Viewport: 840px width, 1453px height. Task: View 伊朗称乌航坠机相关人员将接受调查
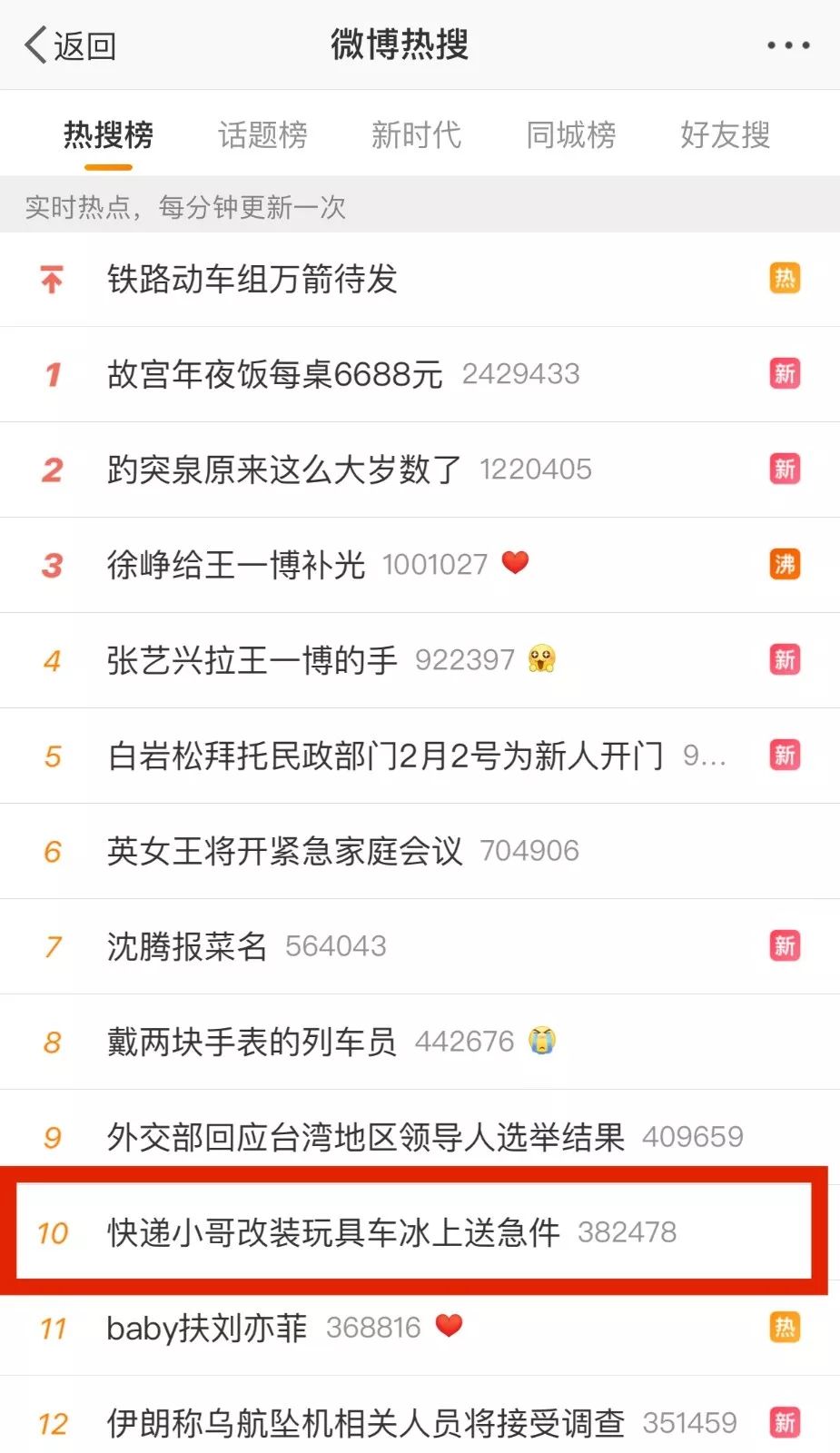click(x=365, y=1423)
